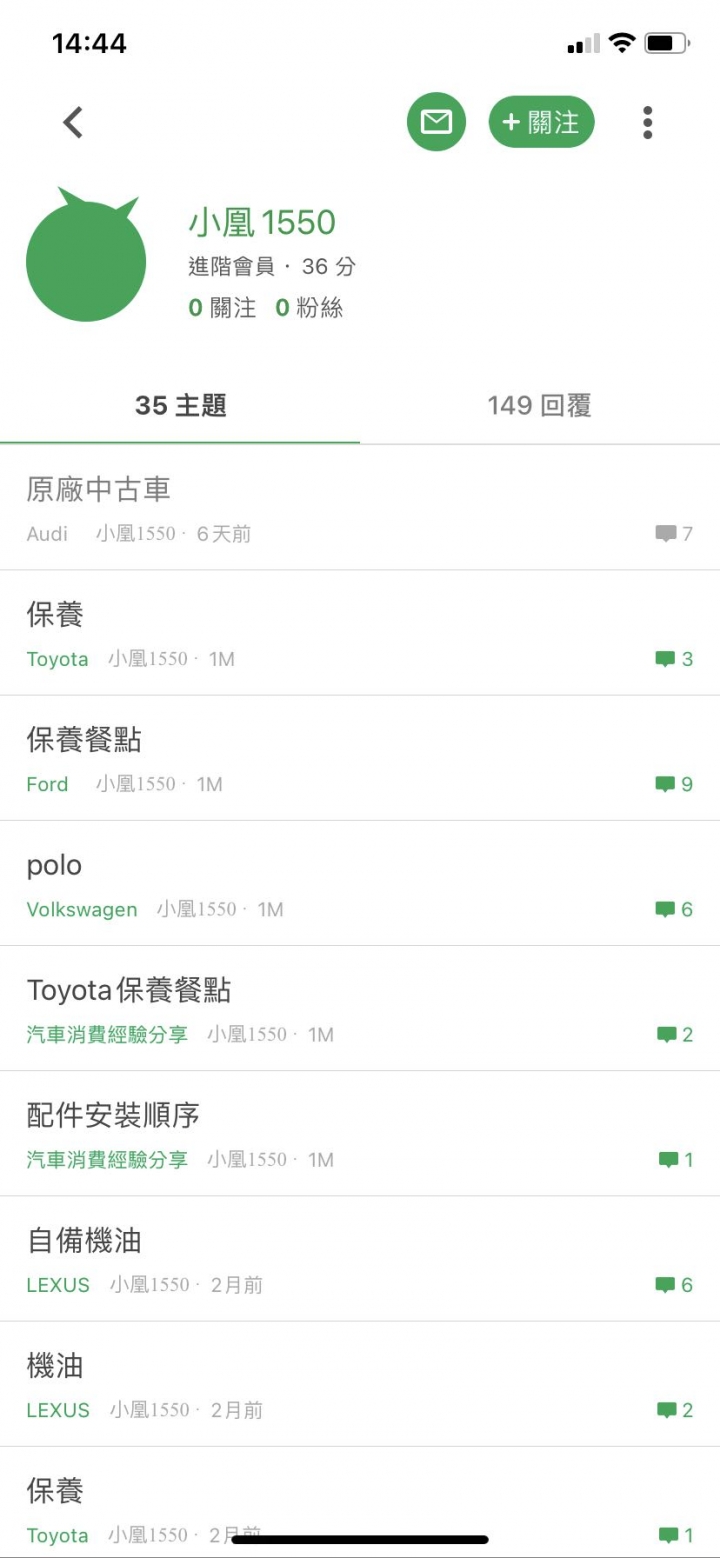Open the 機油 thread under LEXUS
The height and width of the screenshot is (1558, 720).
coord(360,1383)
